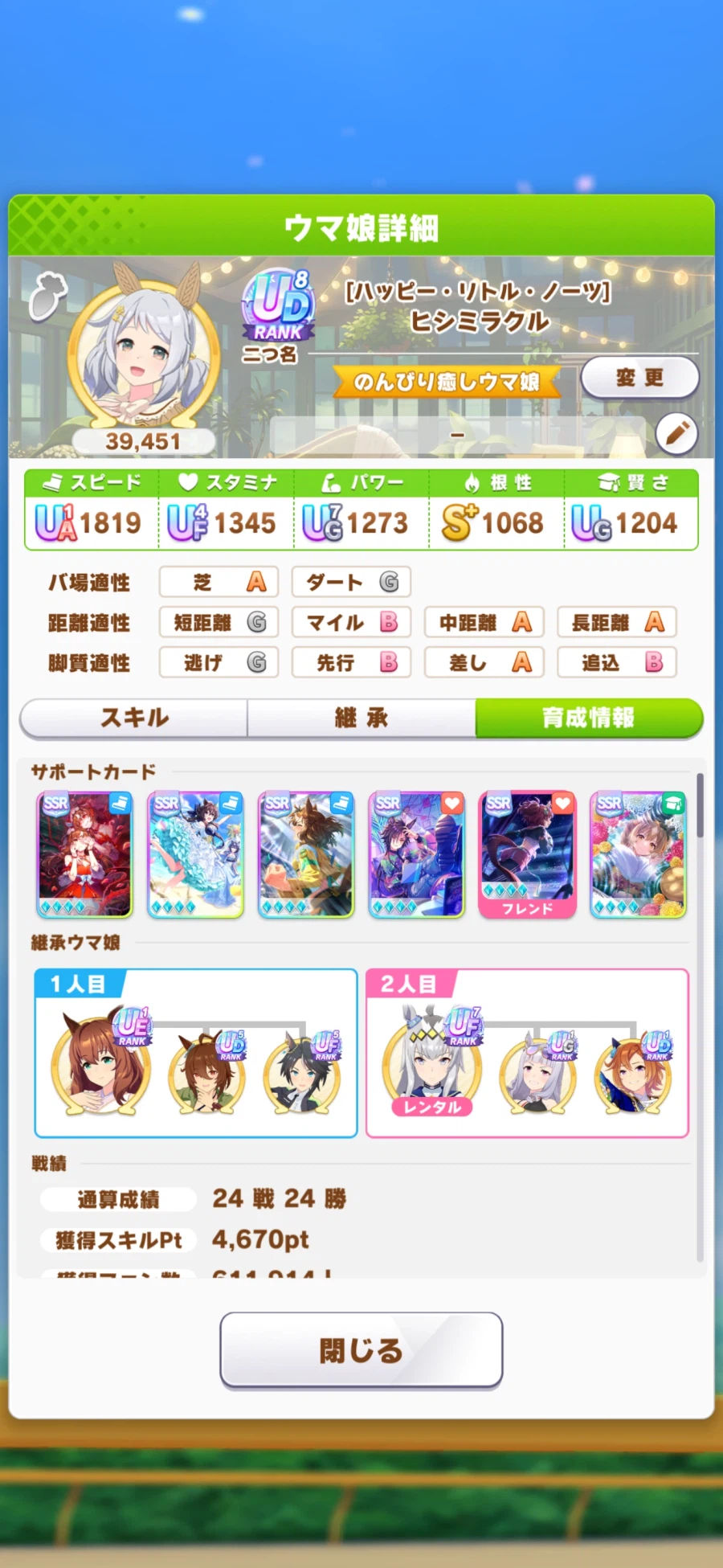Open the sixth support card with graduation cap
723x1568 pixels.
tap(638, 854)
